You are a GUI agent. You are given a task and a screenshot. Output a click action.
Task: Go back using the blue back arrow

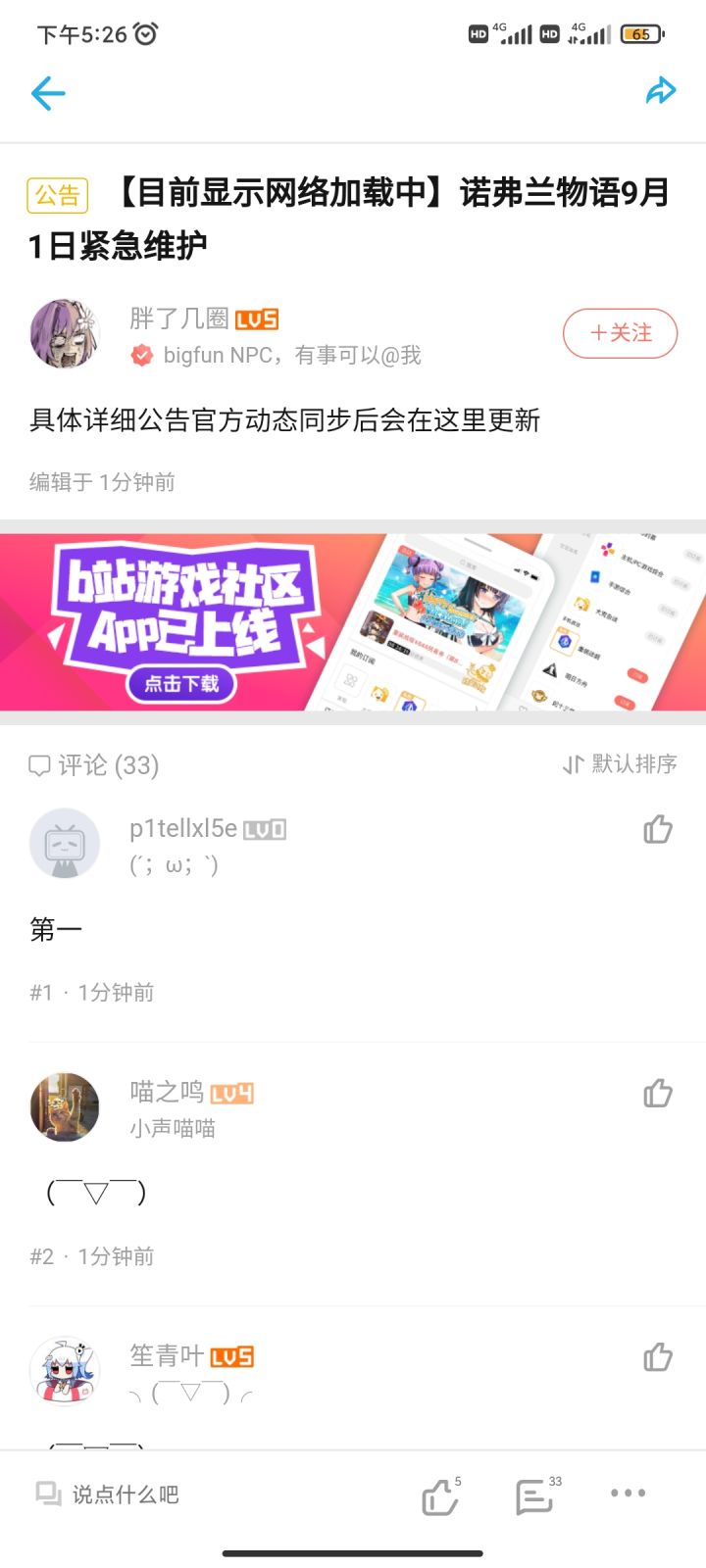(x=46, y=93)
